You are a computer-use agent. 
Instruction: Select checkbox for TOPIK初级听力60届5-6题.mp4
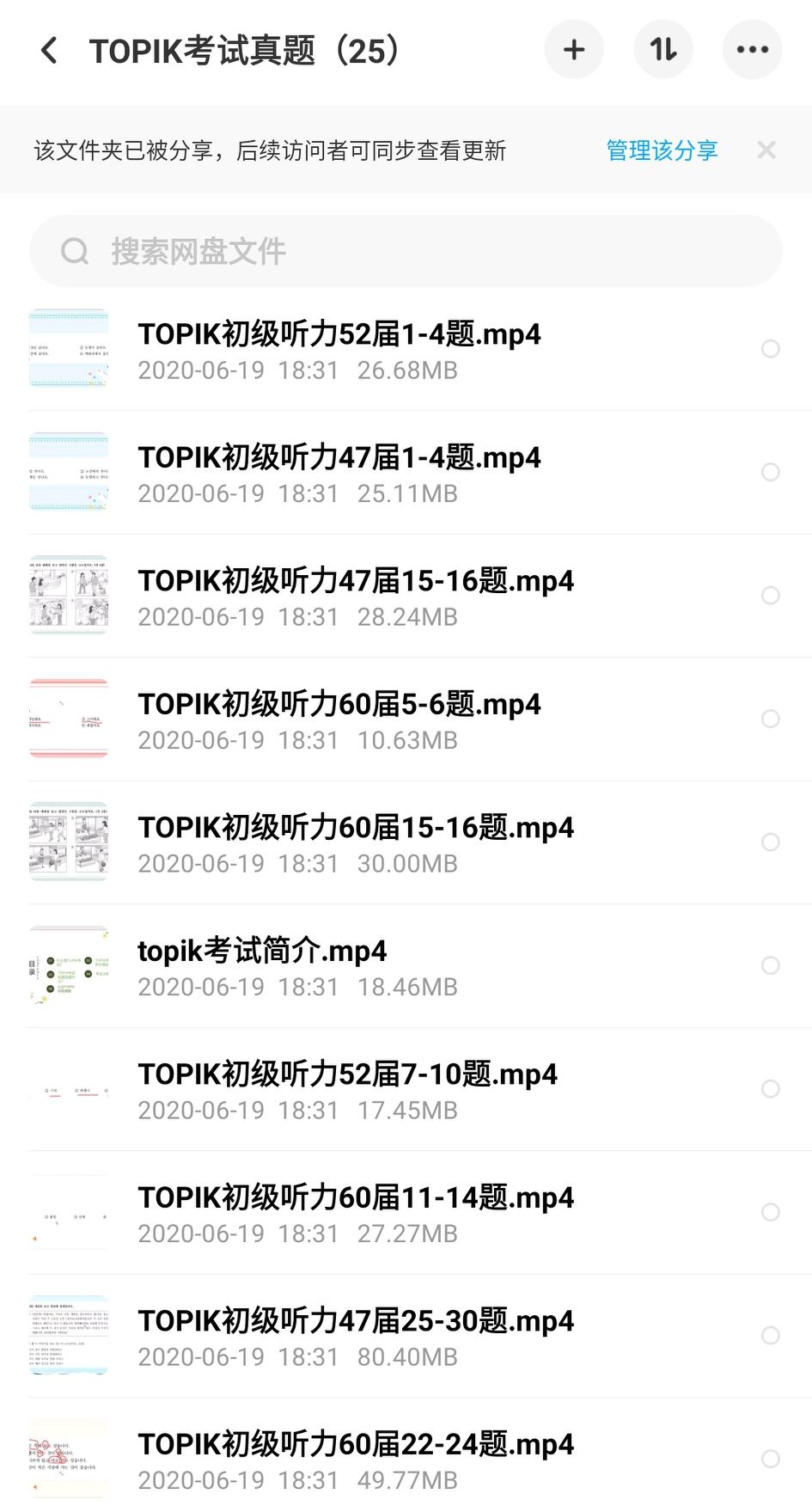tap(771, 719)
